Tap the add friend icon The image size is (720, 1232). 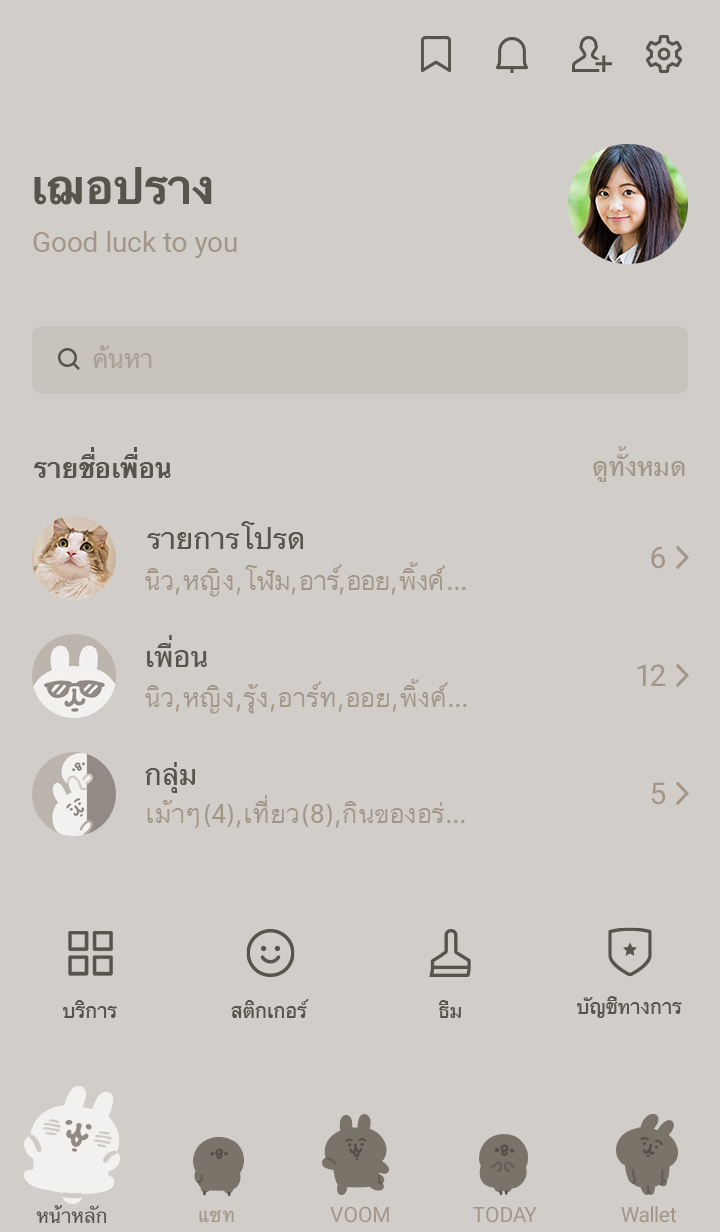point(590,55)
